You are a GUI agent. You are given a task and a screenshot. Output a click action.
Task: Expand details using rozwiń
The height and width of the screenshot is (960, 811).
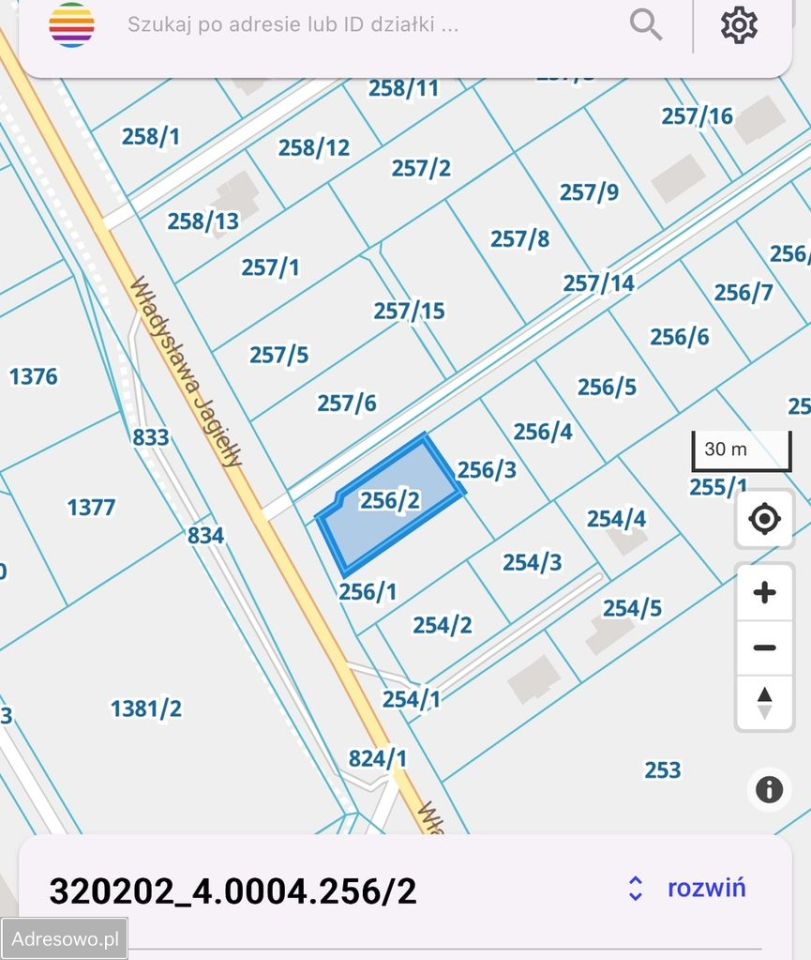point(705,887)
